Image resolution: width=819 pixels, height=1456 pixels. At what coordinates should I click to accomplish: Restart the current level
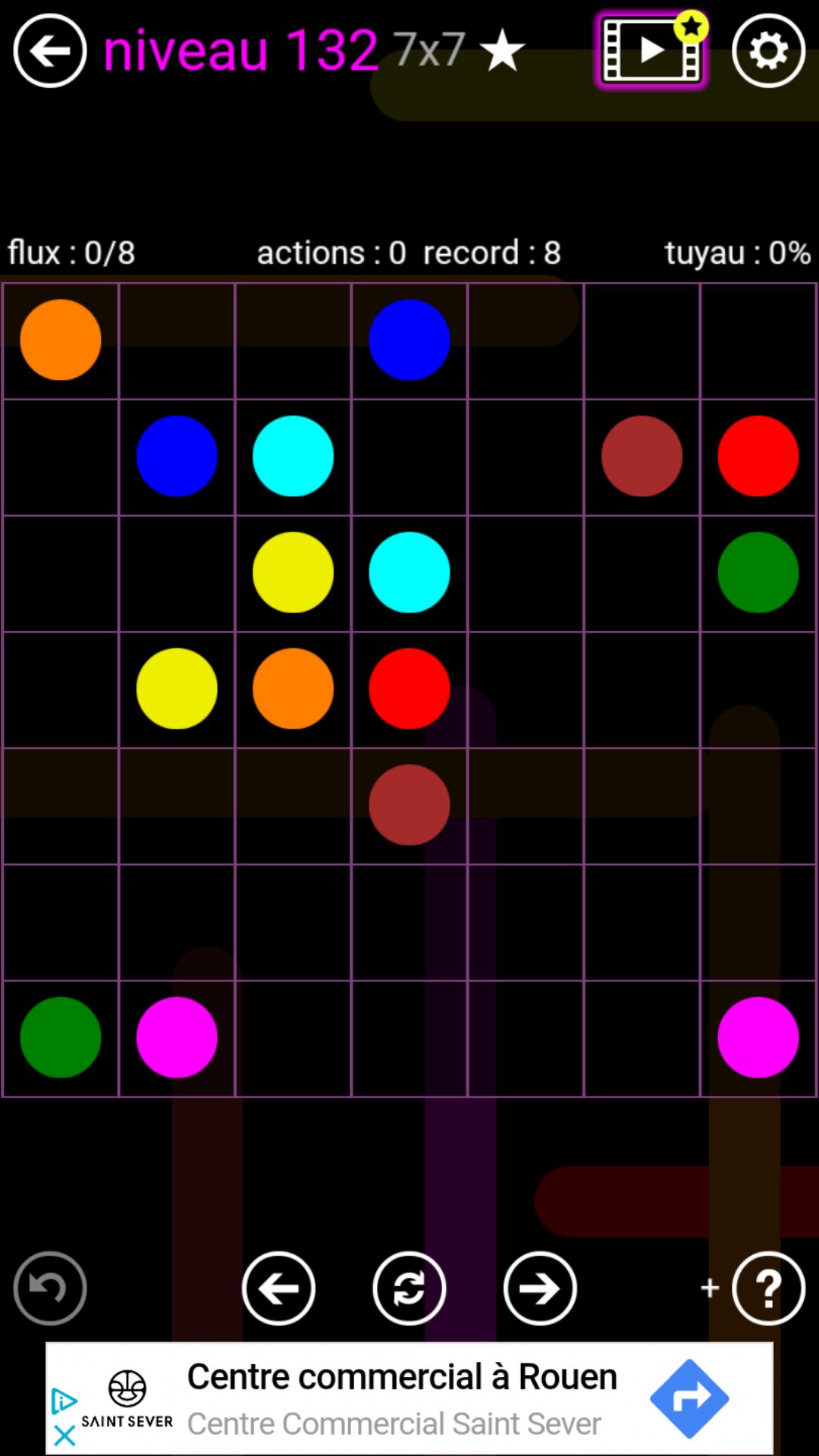pos(409,1288)
